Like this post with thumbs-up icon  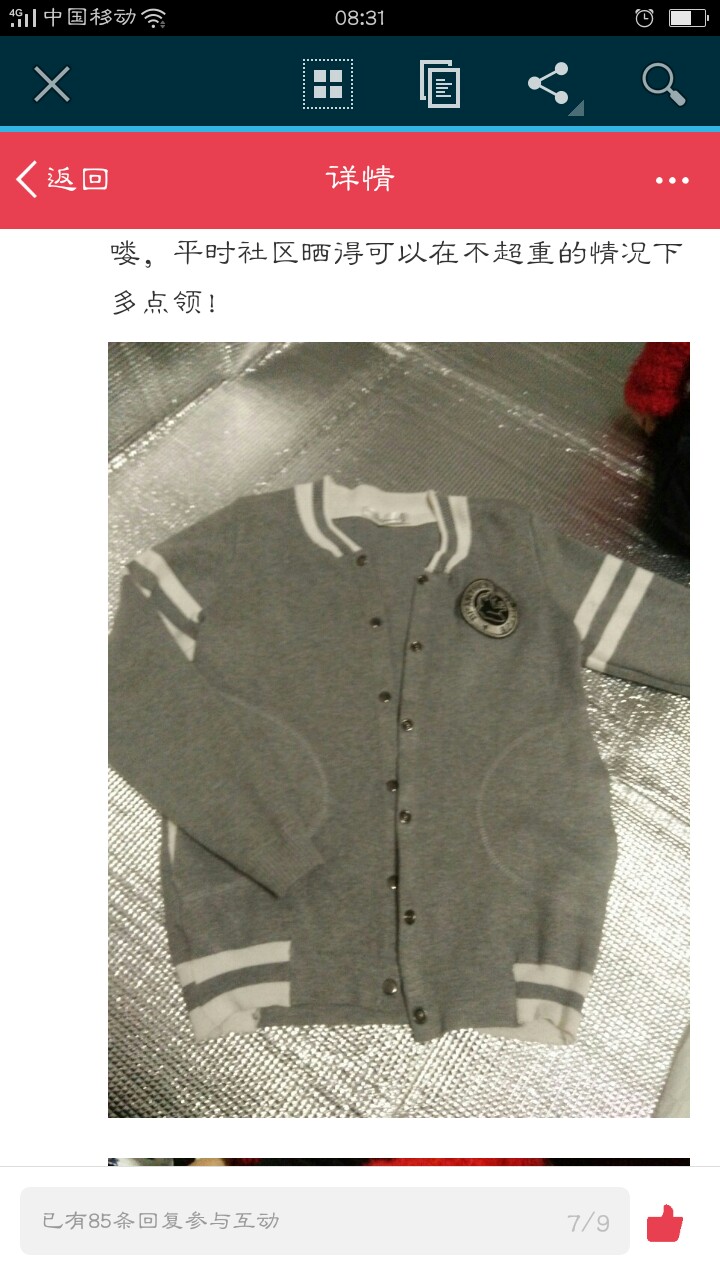tap(664, 1222)
